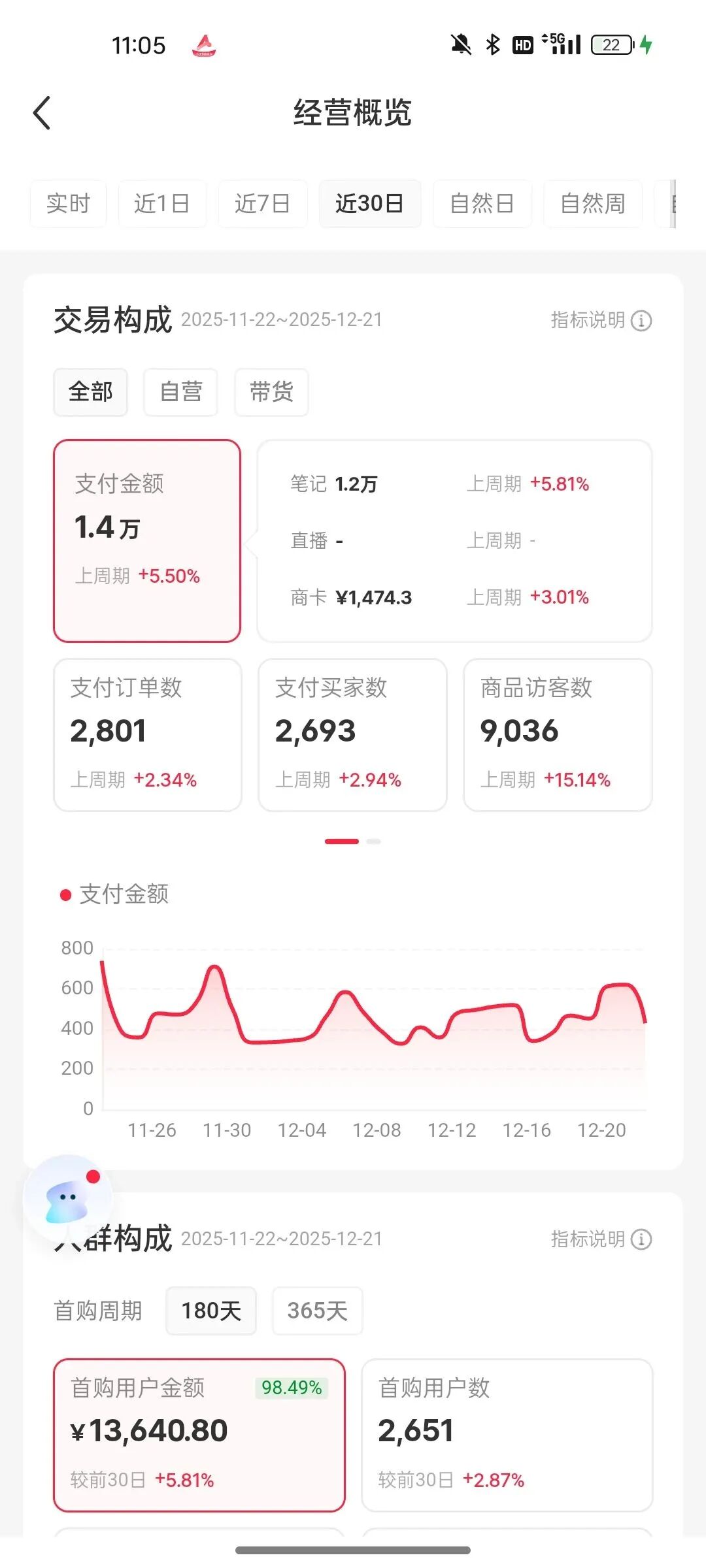The image size is (706, 1568).
Task: Select the 近30日 time range
Action: 369,204
